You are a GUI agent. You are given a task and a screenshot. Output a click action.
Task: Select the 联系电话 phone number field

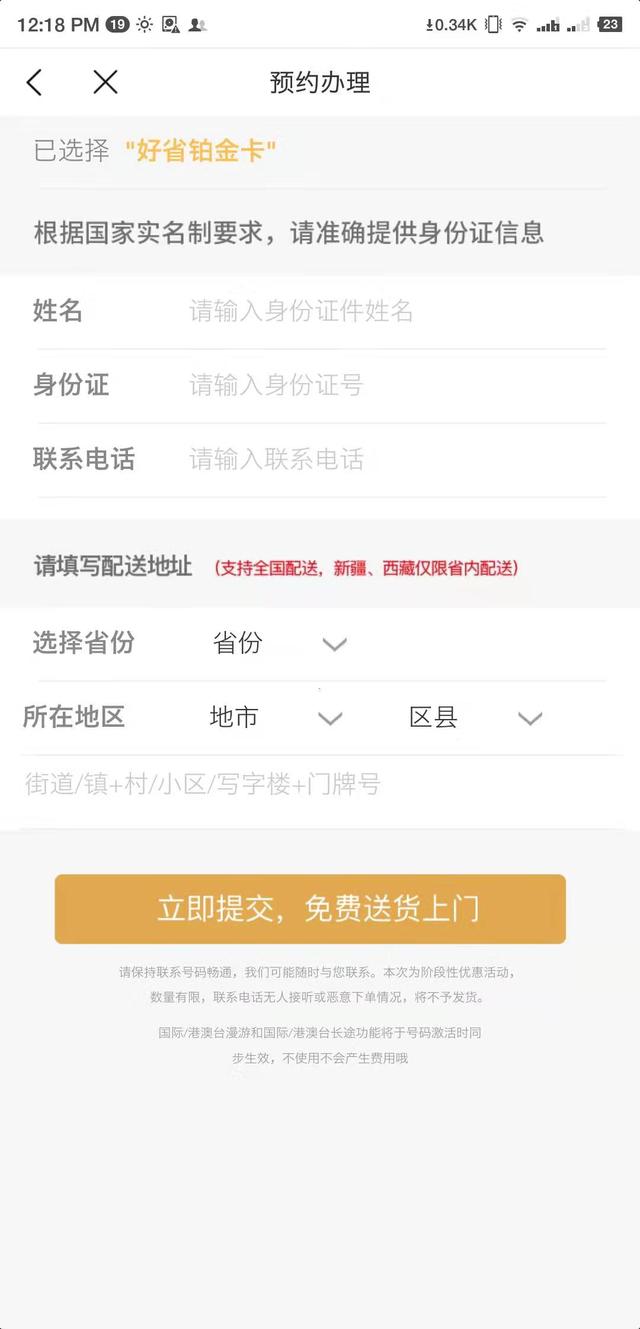[397, 459]
